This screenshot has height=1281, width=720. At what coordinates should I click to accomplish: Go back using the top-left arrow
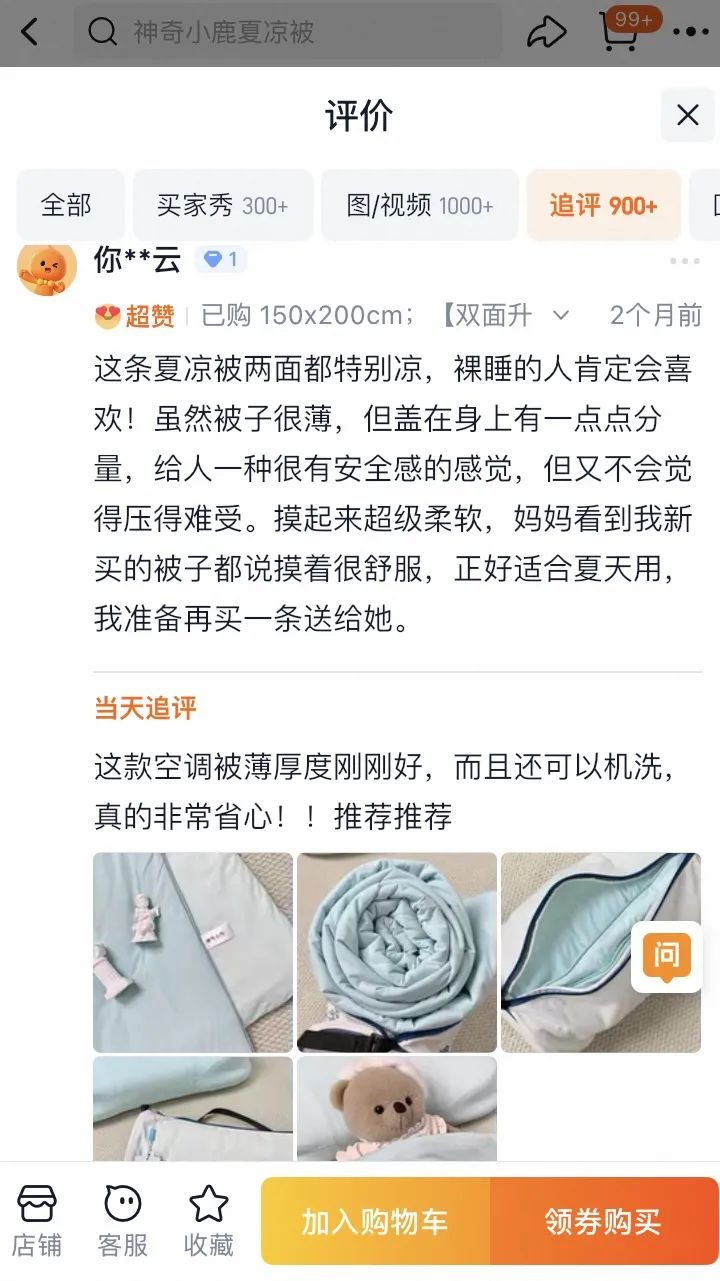(x=30, y=32)
